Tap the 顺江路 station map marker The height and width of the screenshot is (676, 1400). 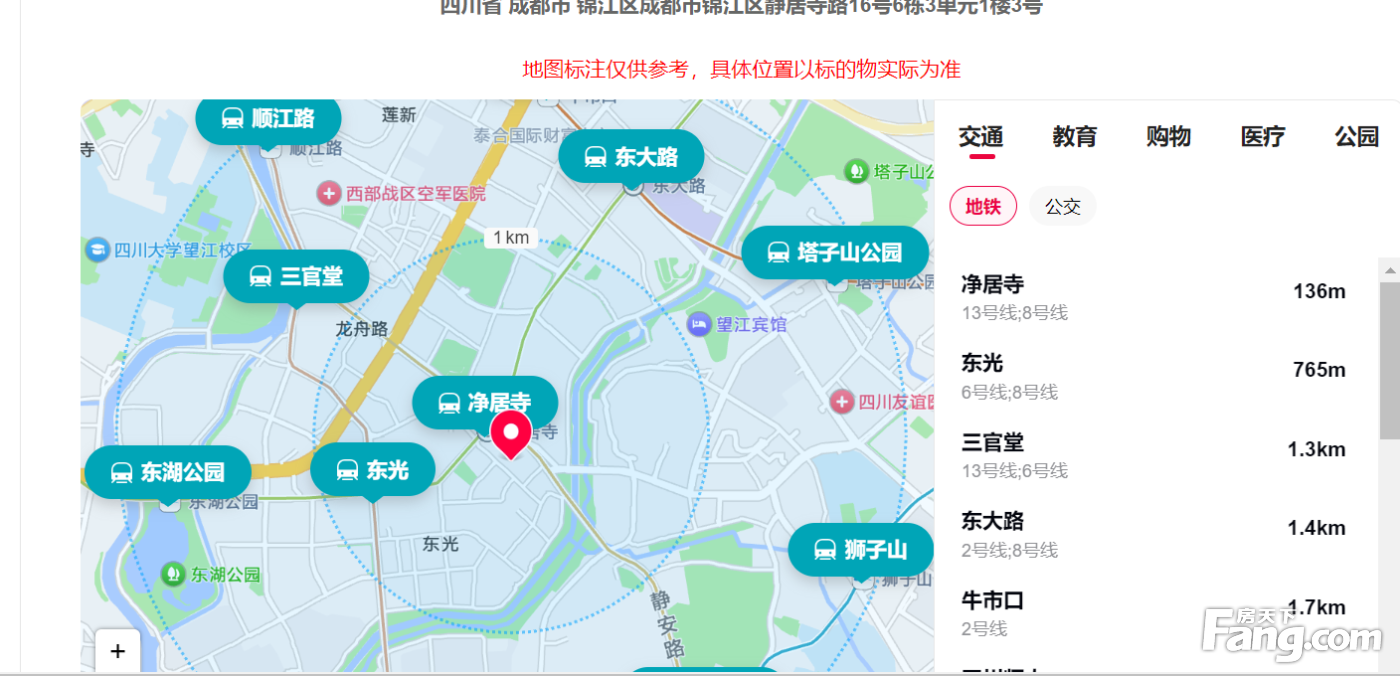click(268, 119)
